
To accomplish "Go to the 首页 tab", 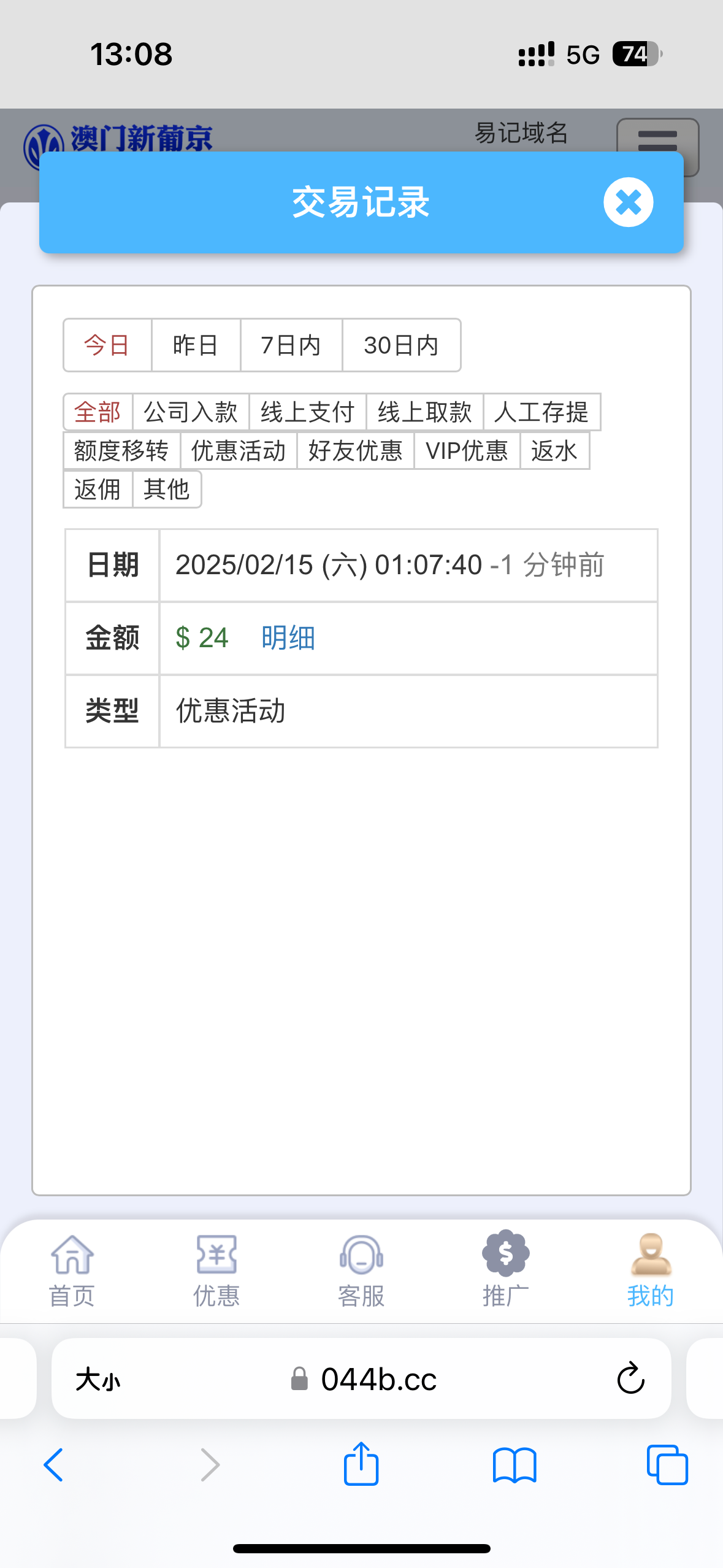I will coord(72,1271).
